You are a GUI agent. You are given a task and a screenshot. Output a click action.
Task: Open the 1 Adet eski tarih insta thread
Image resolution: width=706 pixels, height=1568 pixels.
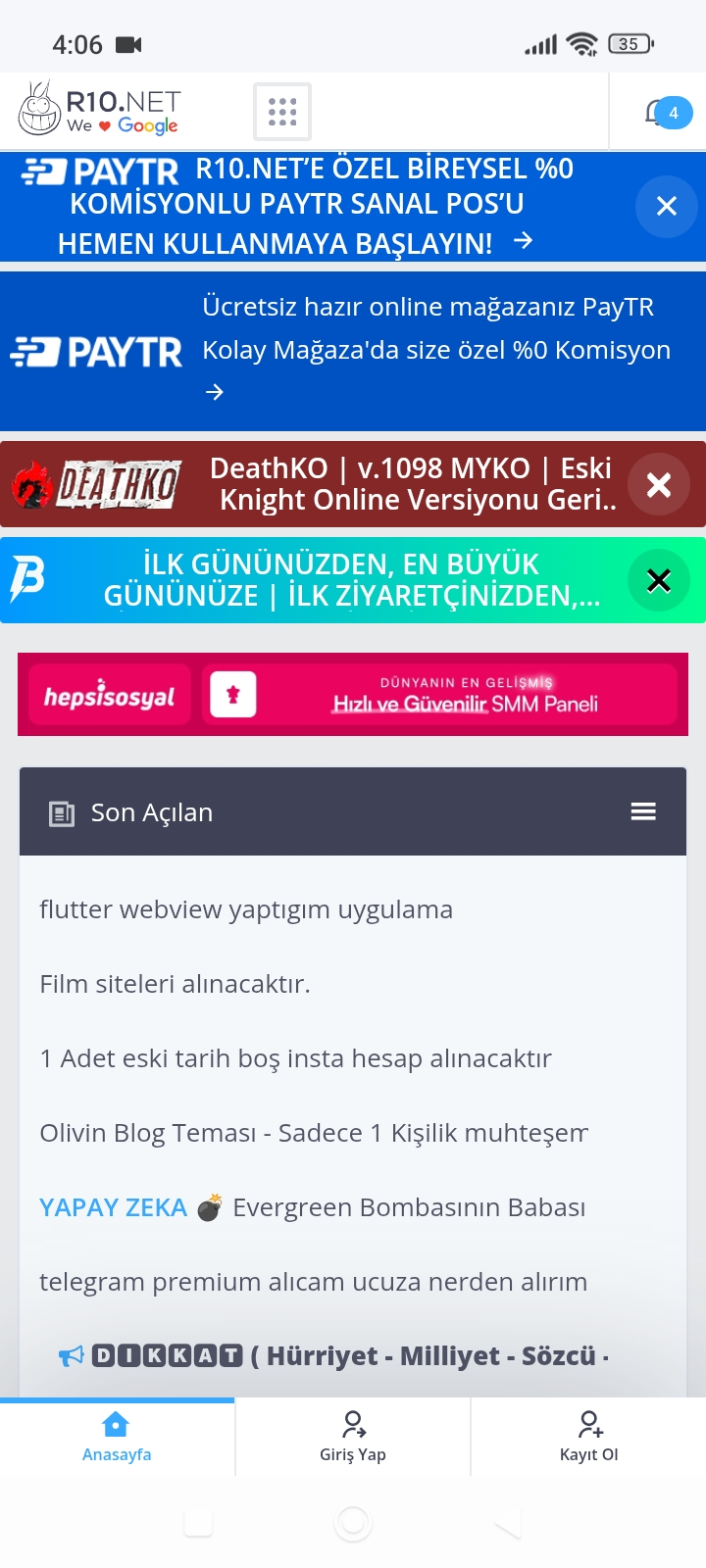(295, 1058)
